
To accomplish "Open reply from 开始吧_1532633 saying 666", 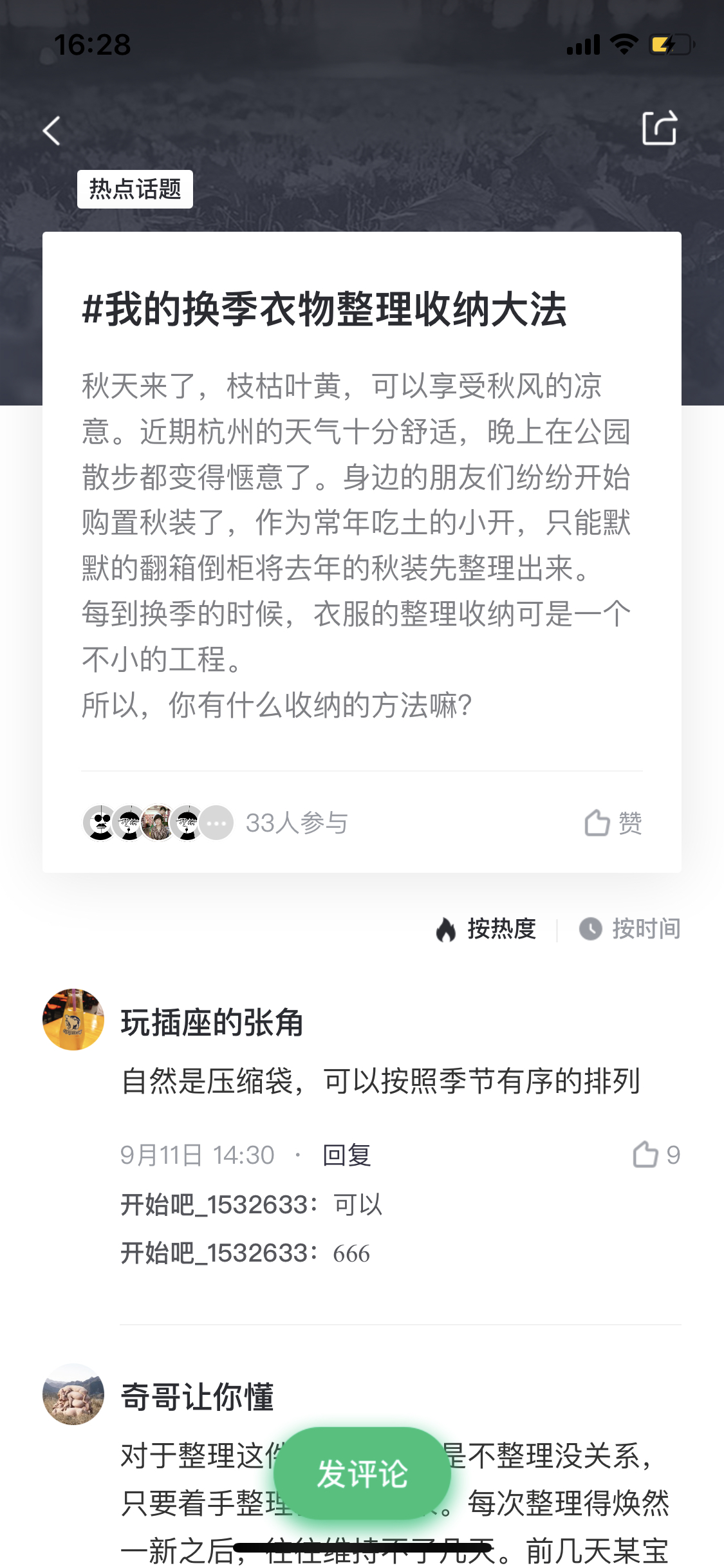I will 245,1253.
